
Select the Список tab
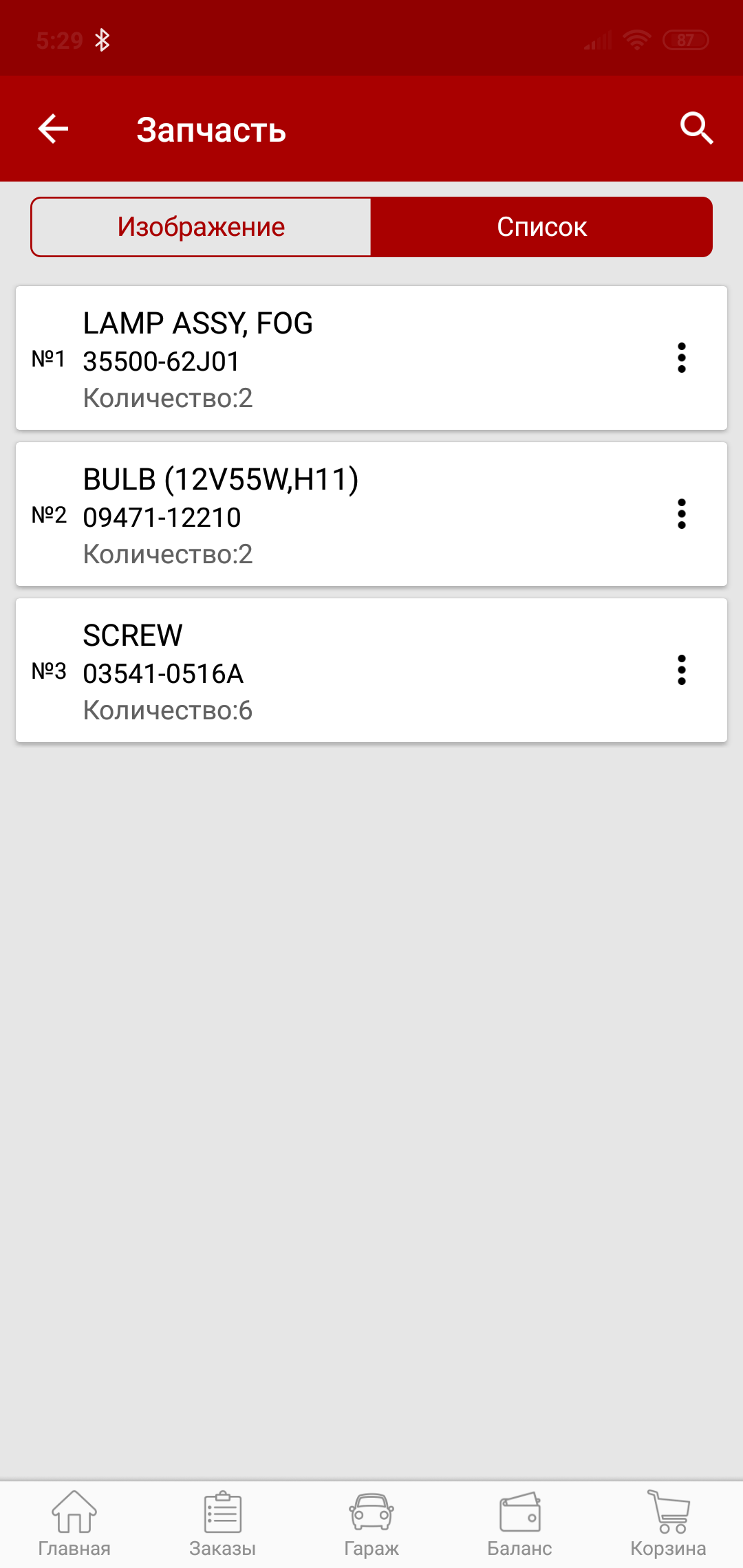541,227
